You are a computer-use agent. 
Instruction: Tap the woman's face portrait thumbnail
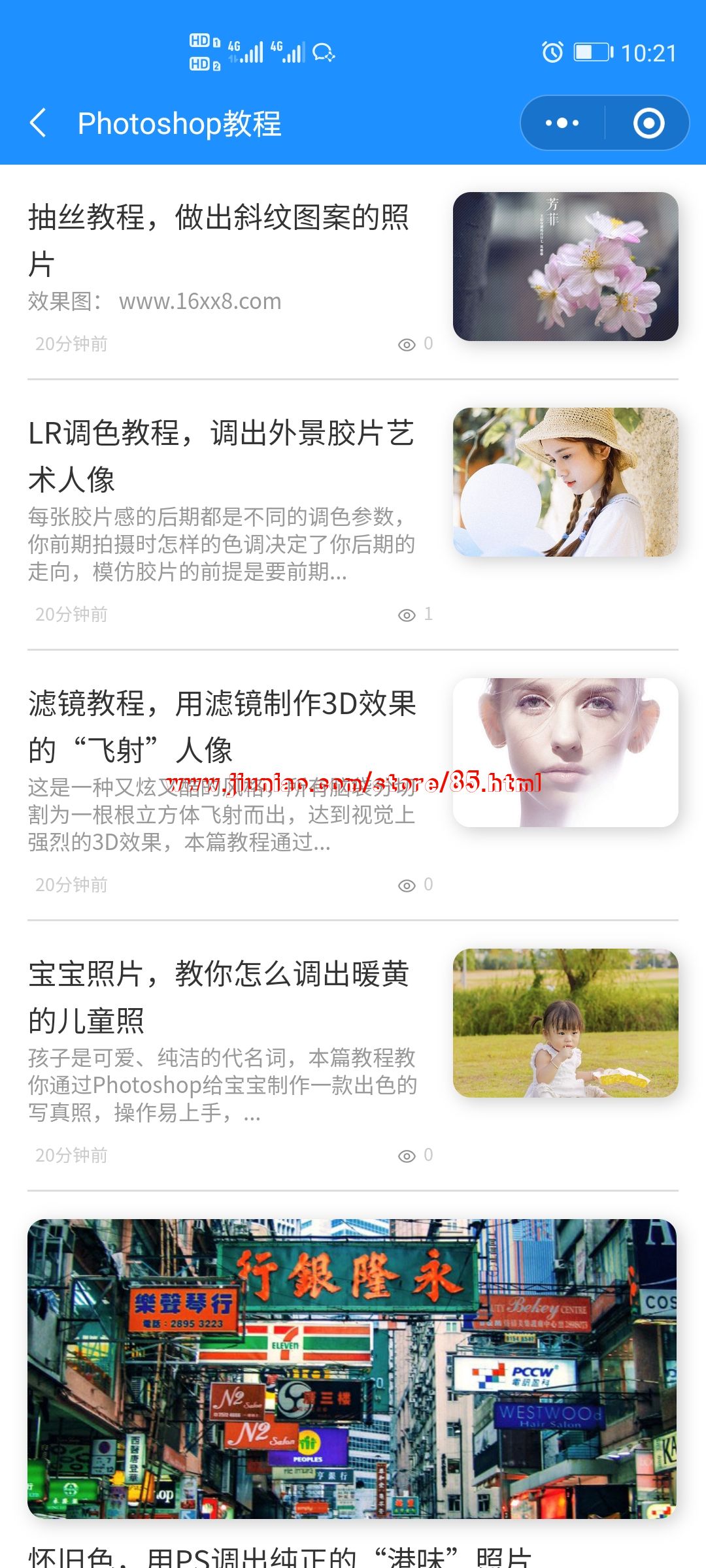point(565,753)
